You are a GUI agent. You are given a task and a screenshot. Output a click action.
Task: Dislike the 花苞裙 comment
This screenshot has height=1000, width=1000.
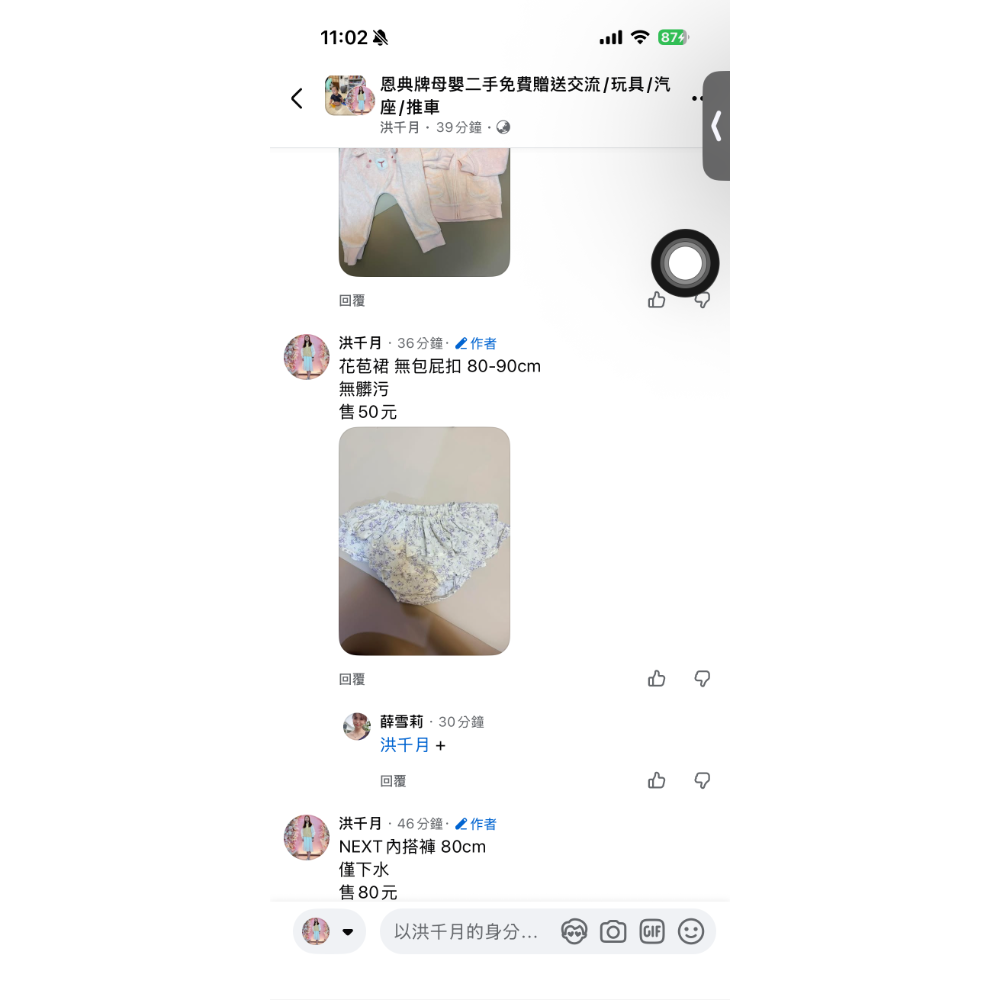[x=702, y=679]
